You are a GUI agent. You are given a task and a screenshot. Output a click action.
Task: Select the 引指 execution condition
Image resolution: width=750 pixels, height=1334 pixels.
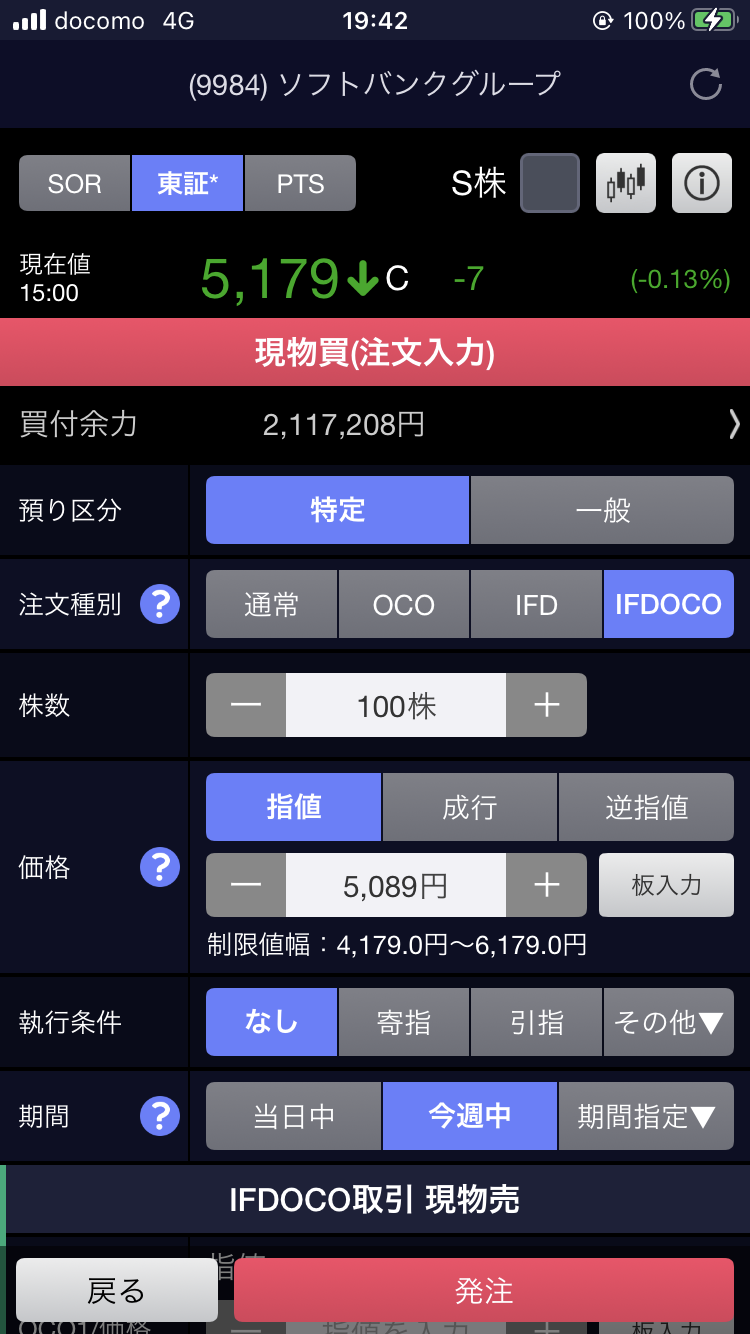point(536,1021)
